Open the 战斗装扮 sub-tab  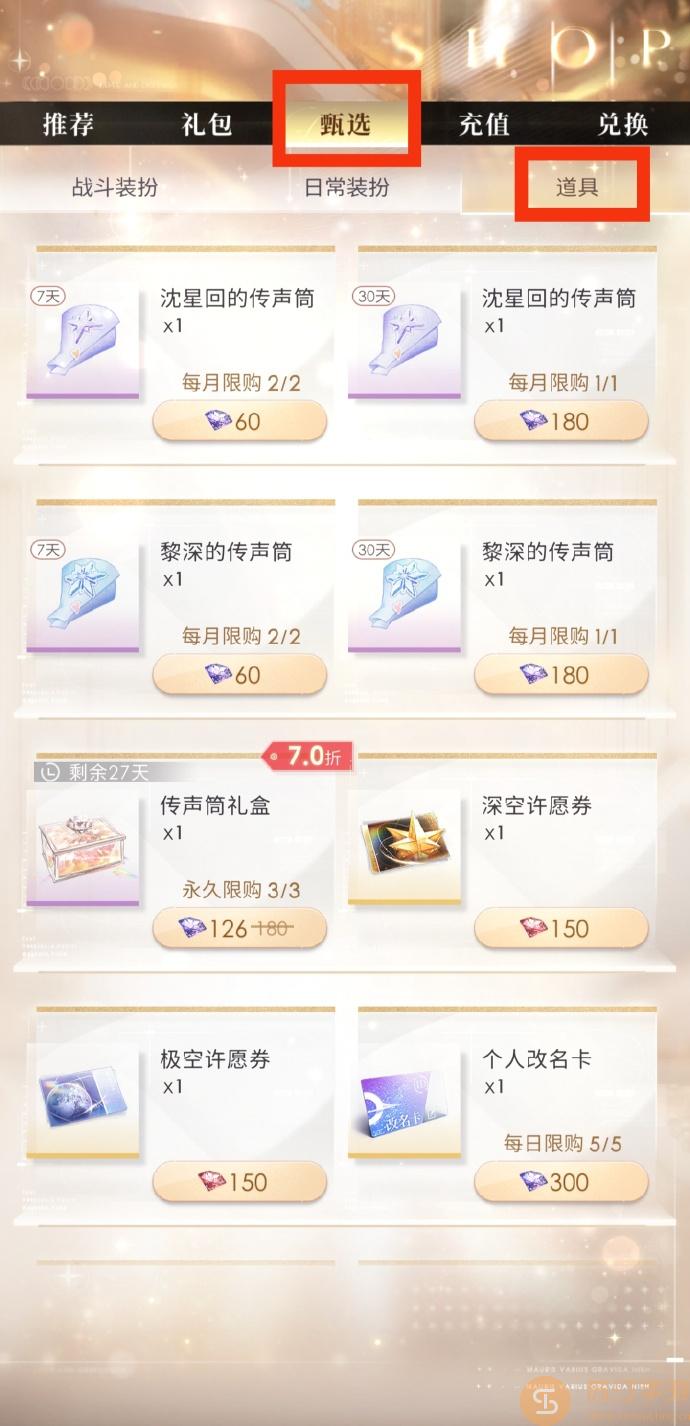pos(115,187)
